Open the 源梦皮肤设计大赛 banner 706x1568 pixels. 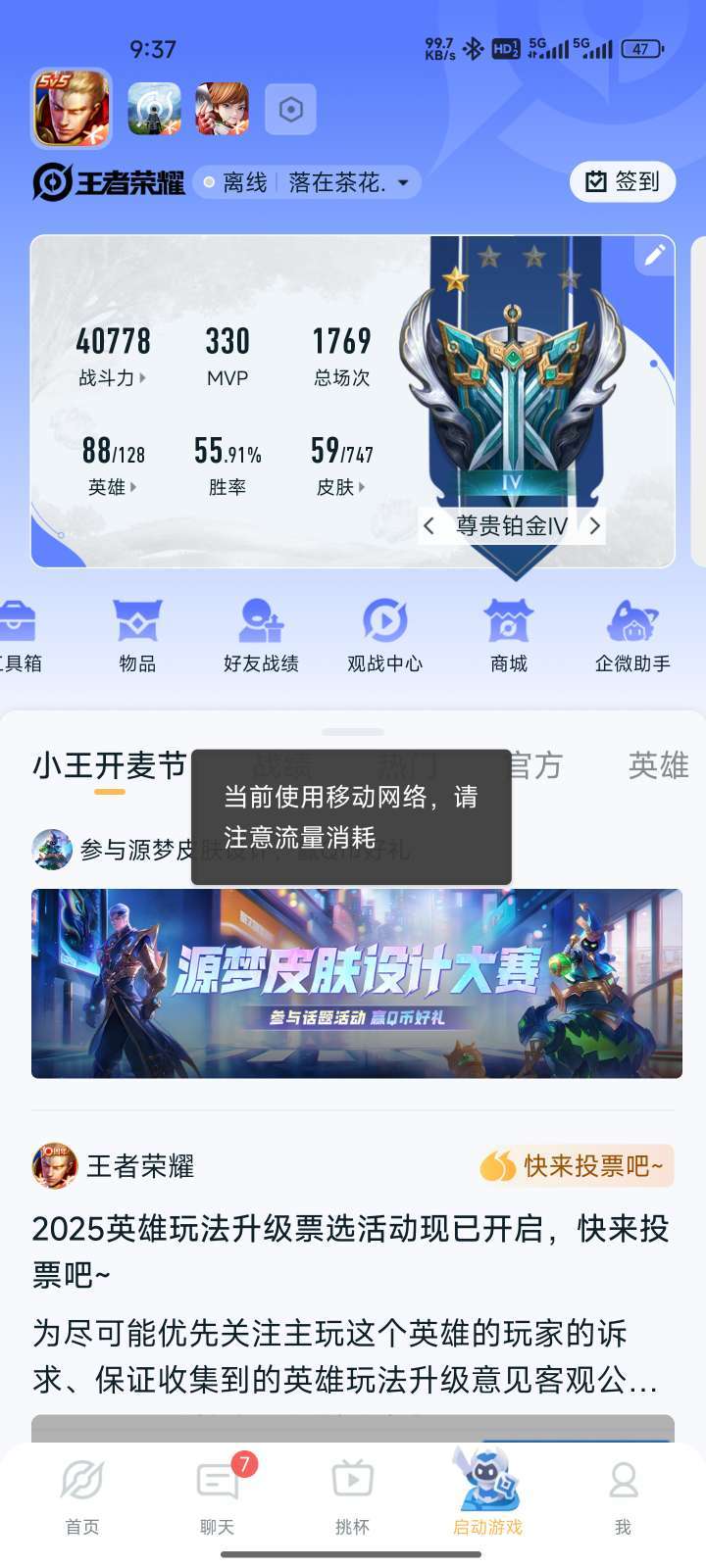tap(356, 983)
